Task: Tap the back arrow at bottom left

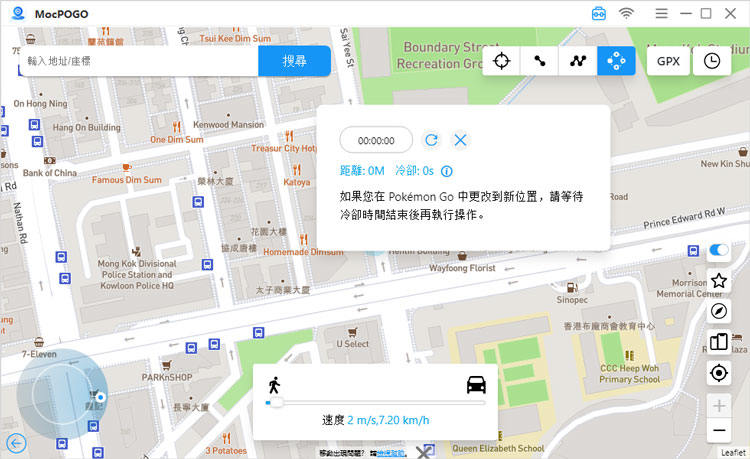Action: point(16,443)
